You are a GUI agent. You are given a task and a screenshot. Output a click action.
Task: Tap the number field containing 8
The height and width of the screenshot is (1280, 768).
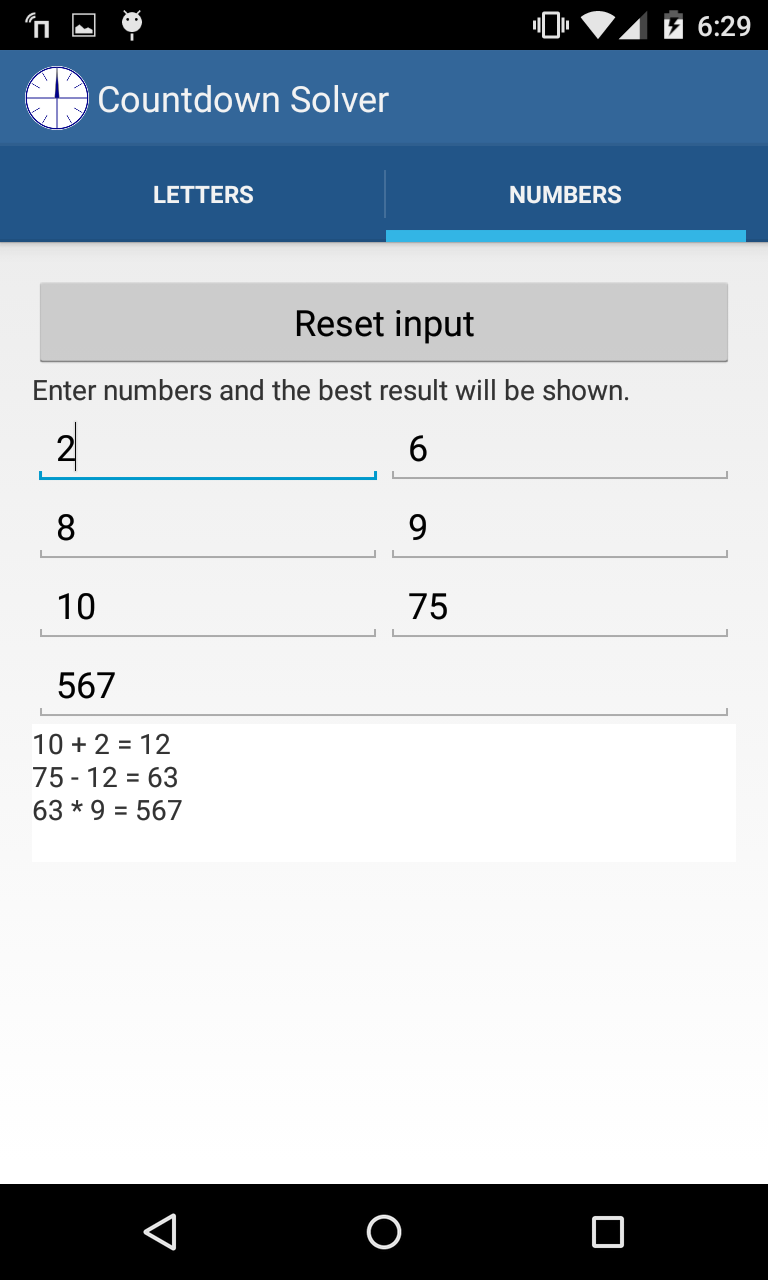(207, 528)
